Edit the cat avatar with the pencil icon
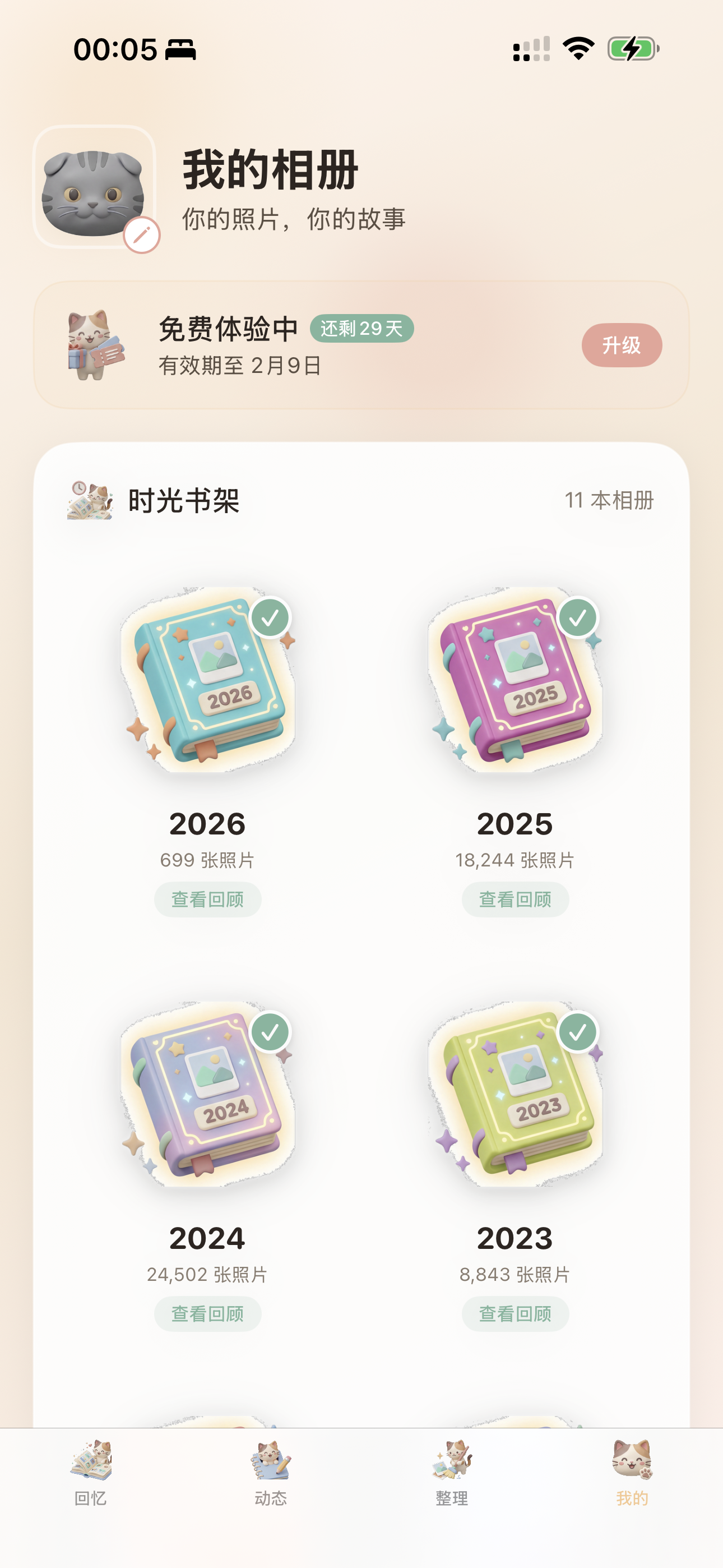This screenshot has width=723, height=1568. coord(142,235)
